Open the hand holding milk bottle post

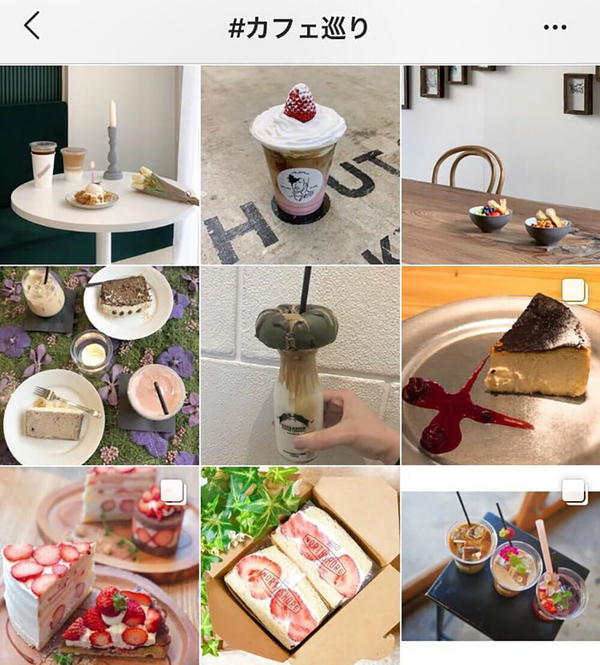(299, 365)
